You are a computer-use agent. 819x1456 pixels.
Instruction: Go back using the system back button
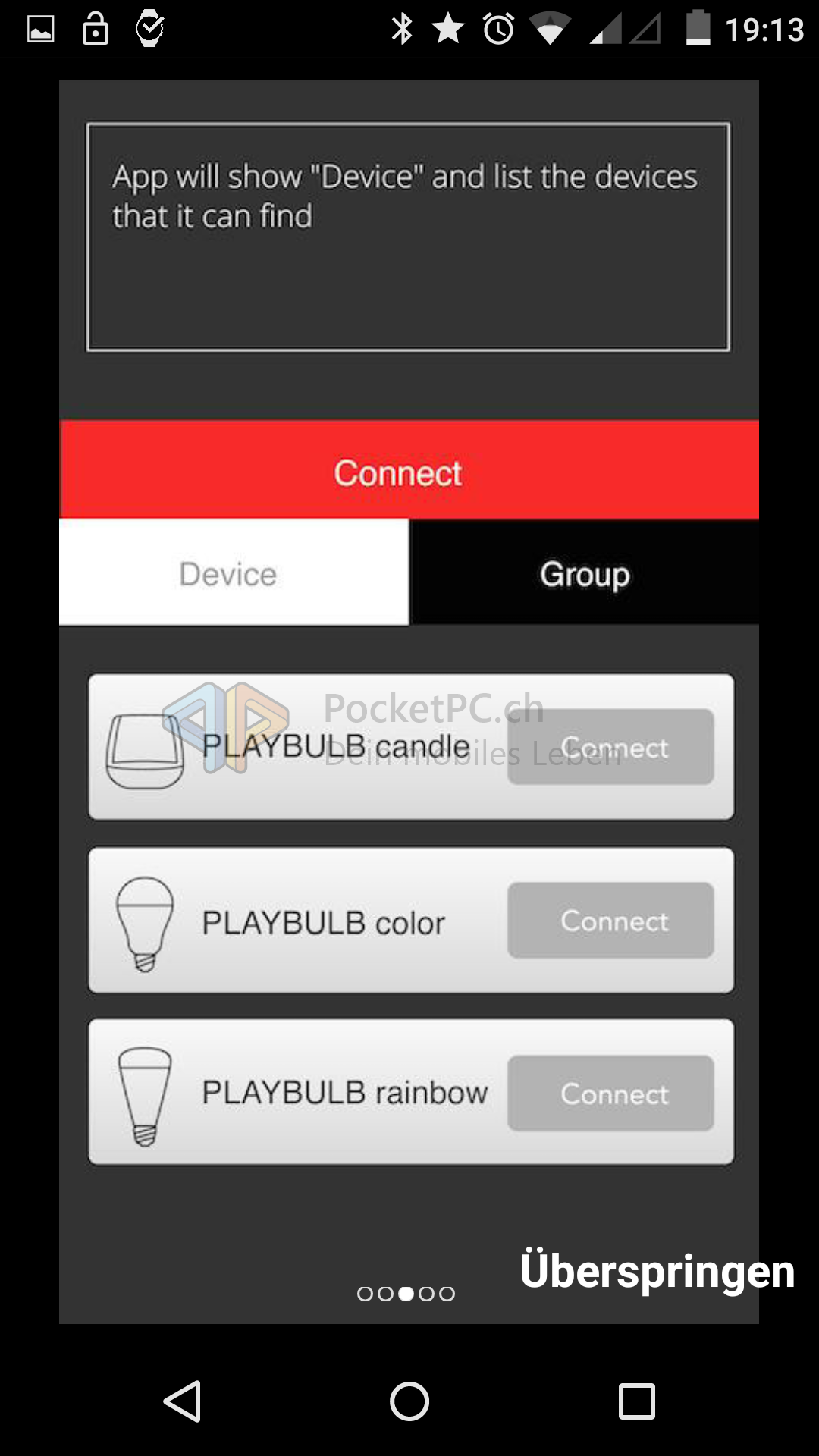pyautogui.click(x=183, y=1401)
